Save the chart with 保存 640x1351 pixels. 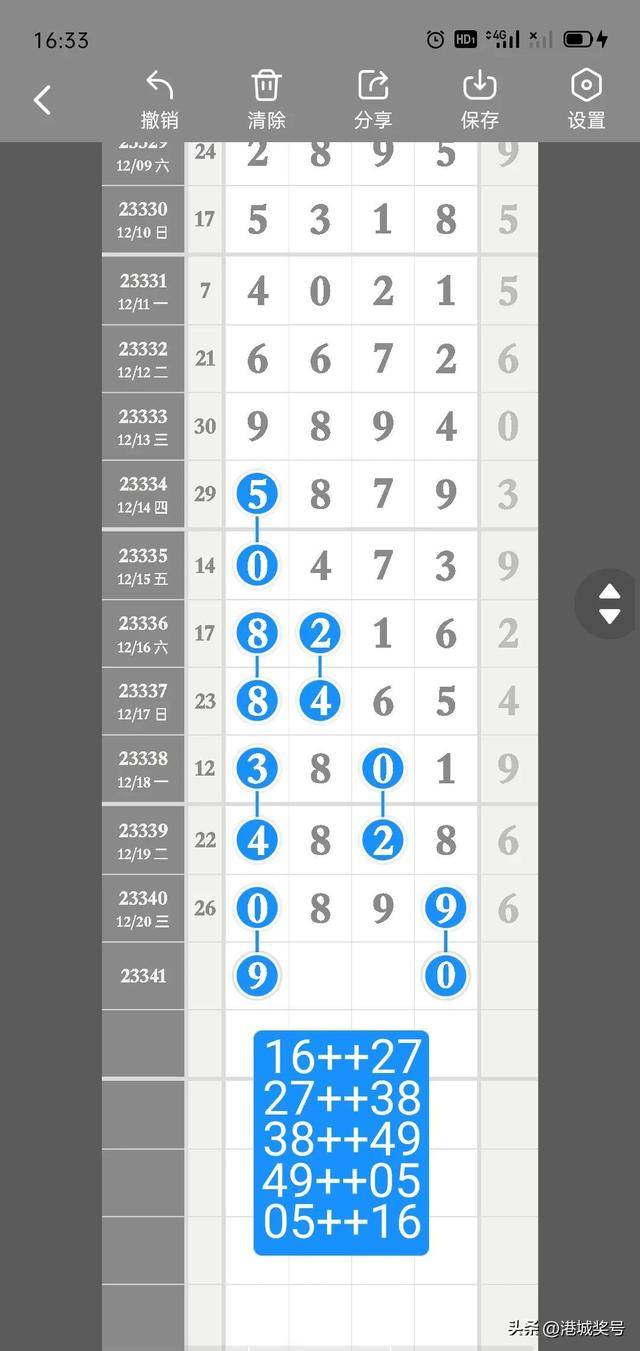point(480,99)
